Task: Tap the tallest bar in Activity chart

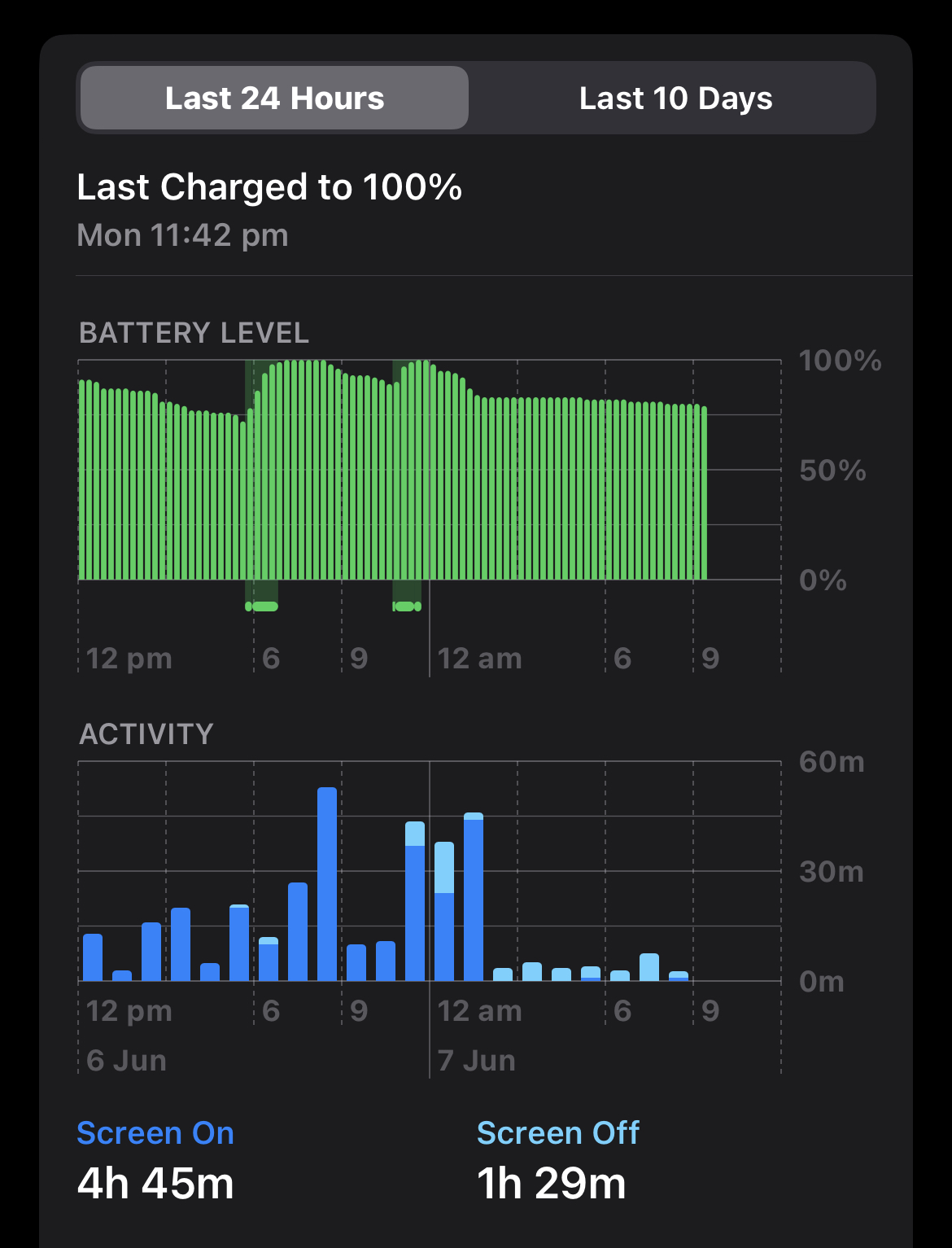Action: tap(327, 884)
